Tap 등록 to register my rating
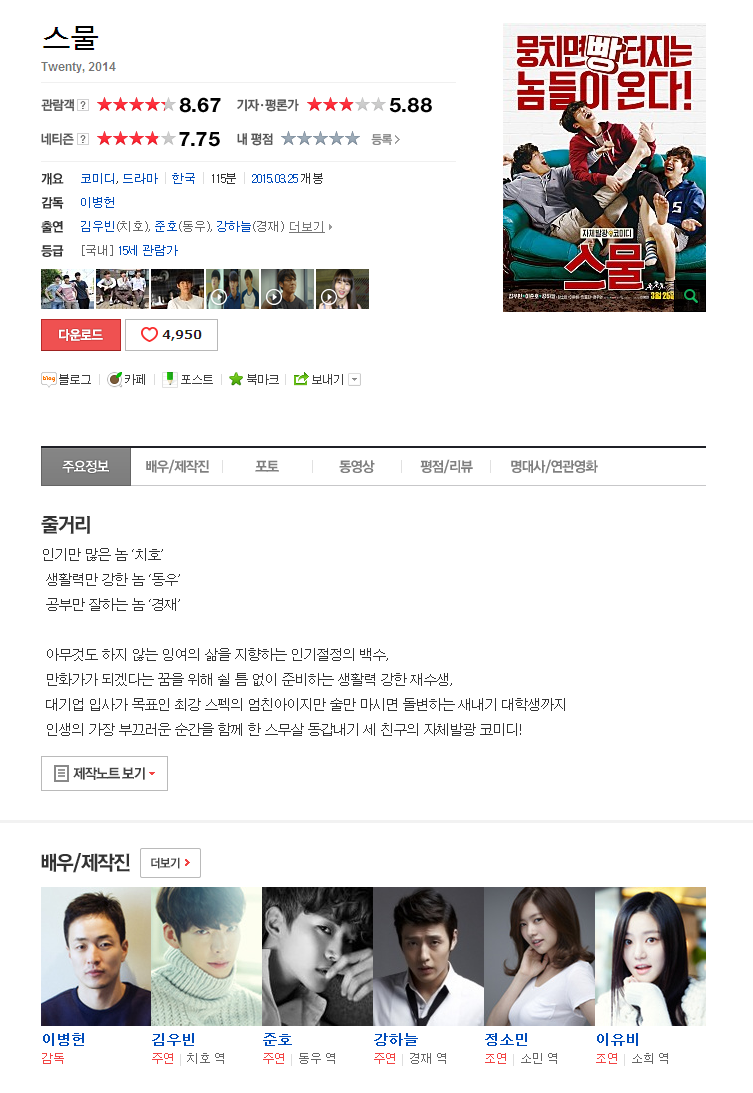 point(385,140)
